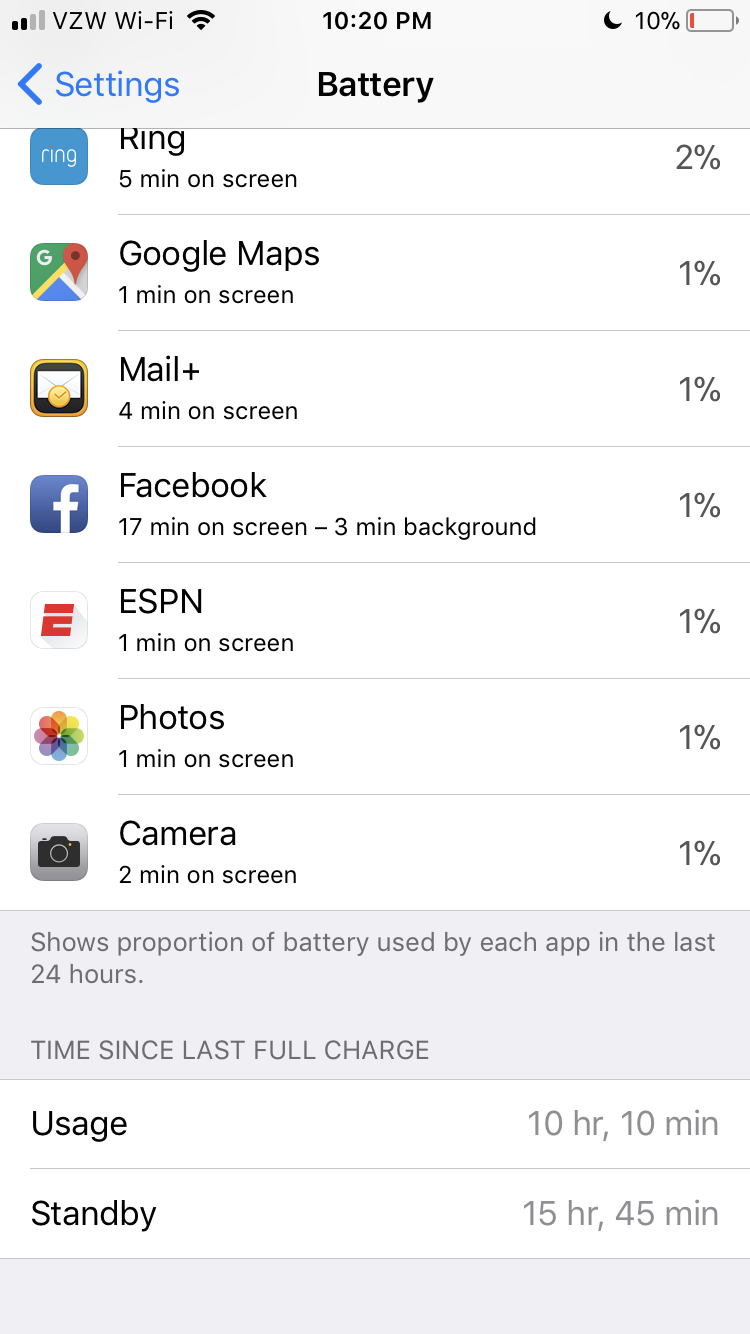Select the Photos battery usage row
750x1334 pixels.
375,736
